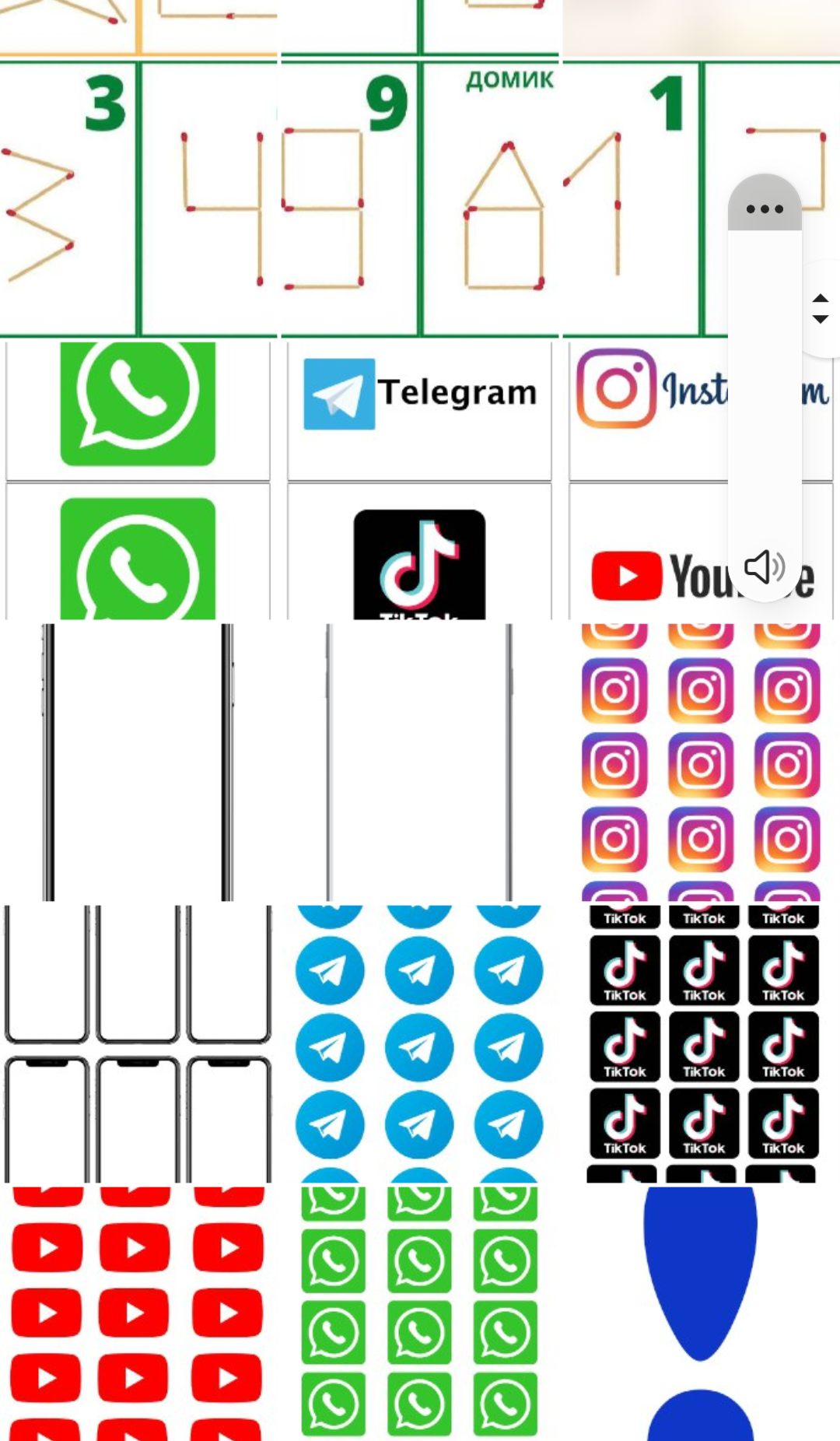Image resolution: width=840 pixels, height=1441 pixels.
Task: Open the Telegram and TikTok logos image
Action: (x=418, y=479)
